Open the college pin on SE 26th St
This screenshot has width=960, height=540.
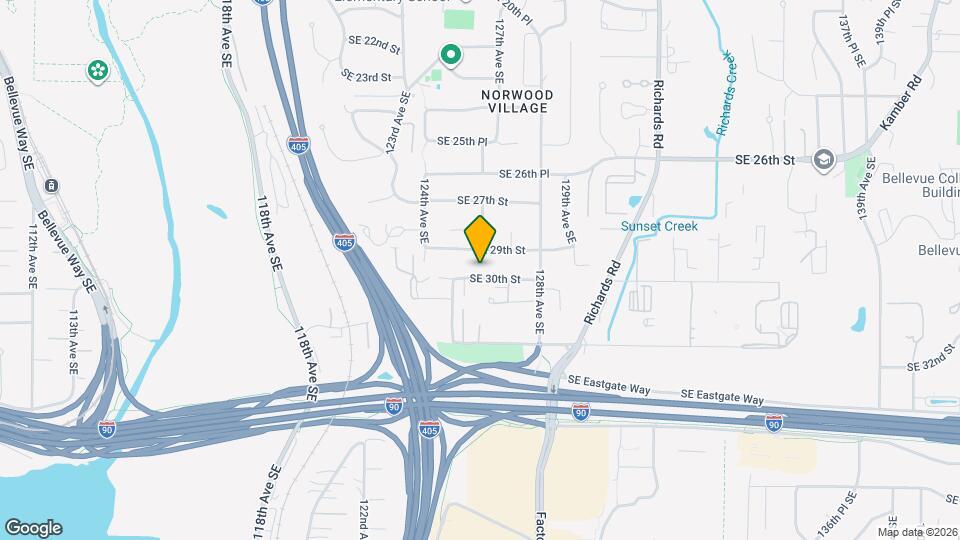click(x=823, y=160)
